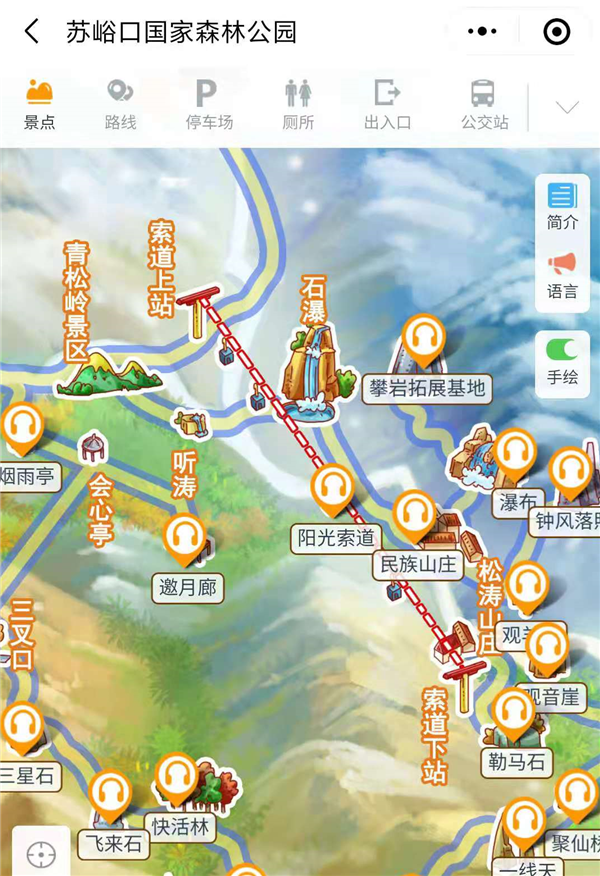600x876 pixels.
Task: Go back from 苏峪口国家森林公园
Action: coord(32,32)
